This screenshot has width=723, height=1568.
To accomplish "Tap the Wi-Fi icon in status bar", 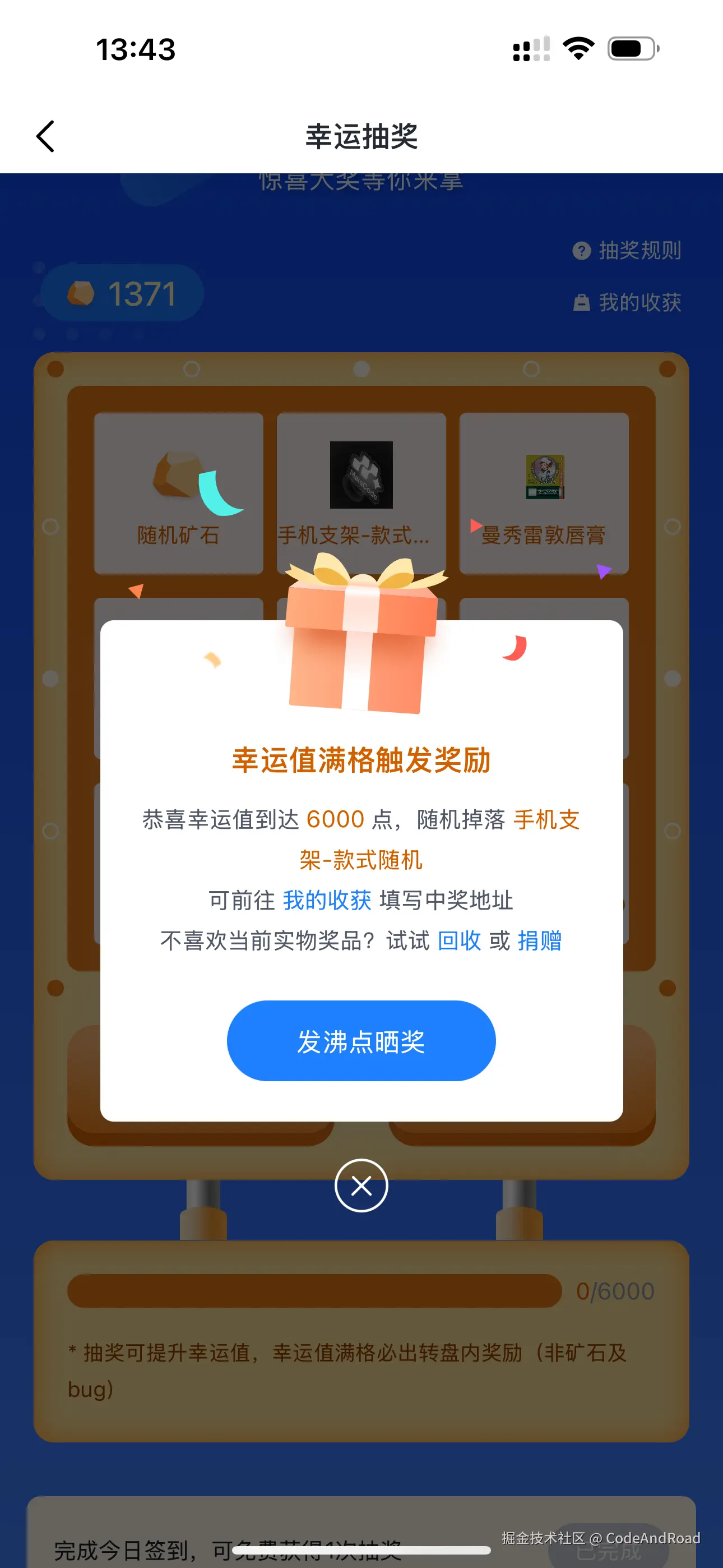I will (x=578, y=49).
